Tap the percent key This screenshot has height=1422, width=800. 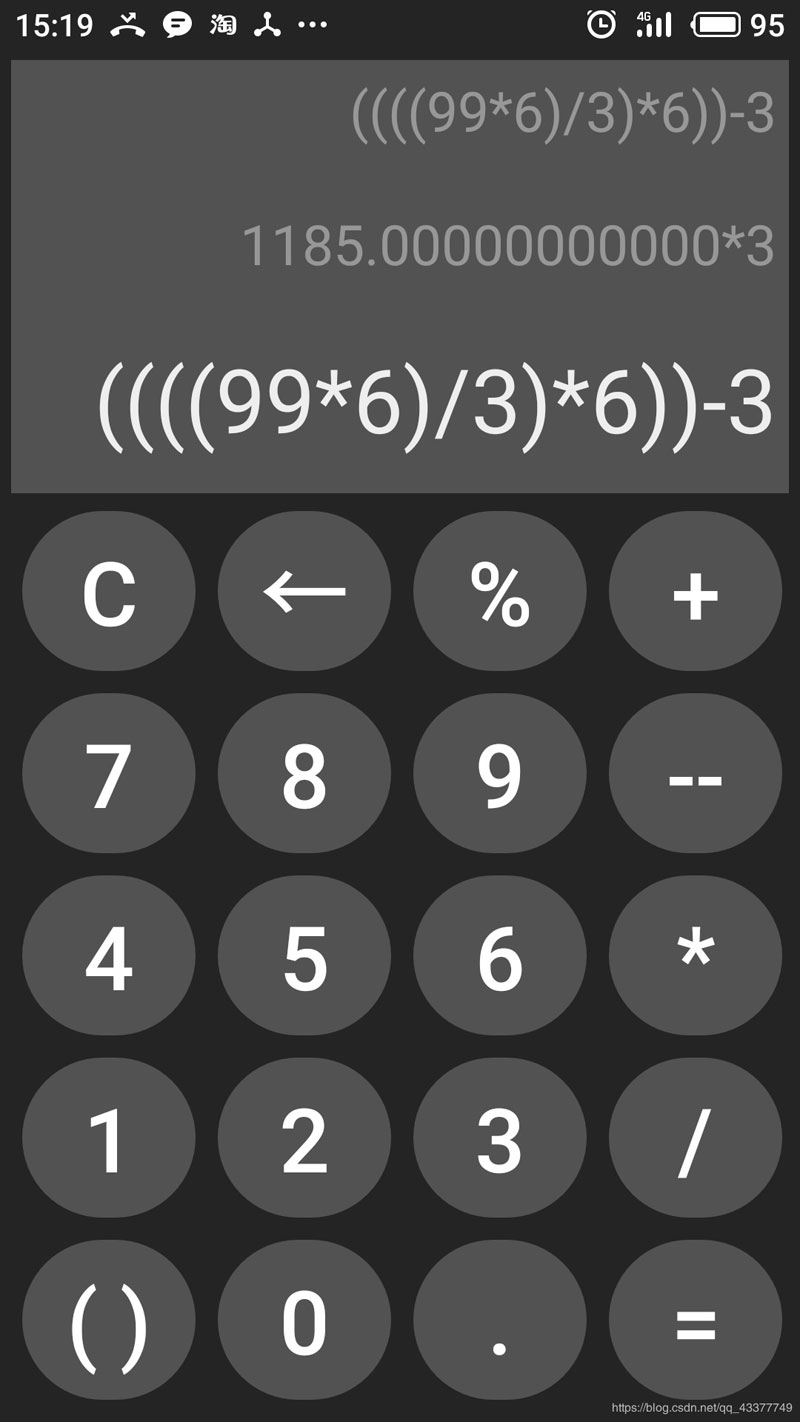click(500, 592)
